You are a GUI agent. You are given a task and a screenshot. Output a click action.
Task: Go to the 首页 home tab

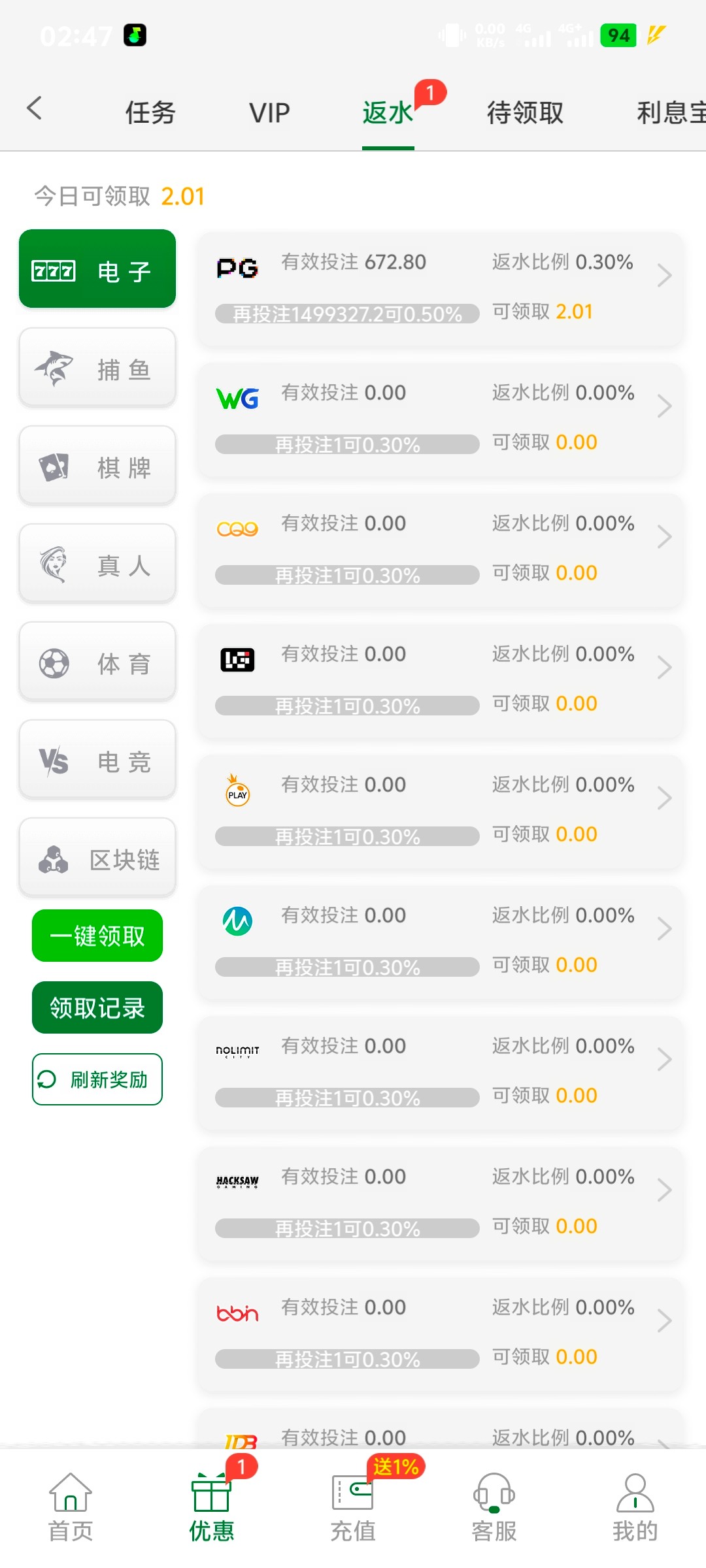coord(71,1507)
